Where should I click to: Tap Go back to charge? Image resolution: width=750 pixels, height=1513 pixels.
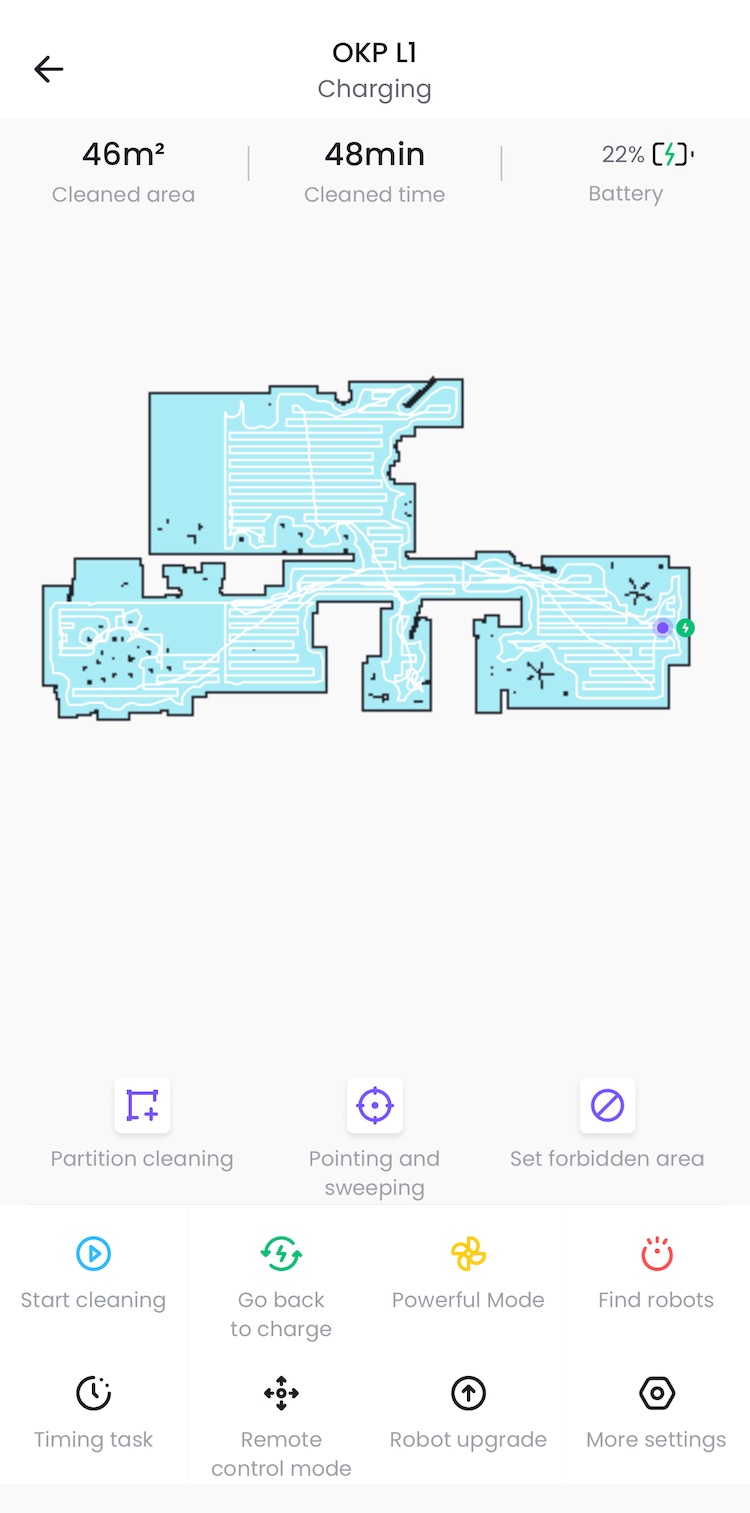click(281, 1254)
